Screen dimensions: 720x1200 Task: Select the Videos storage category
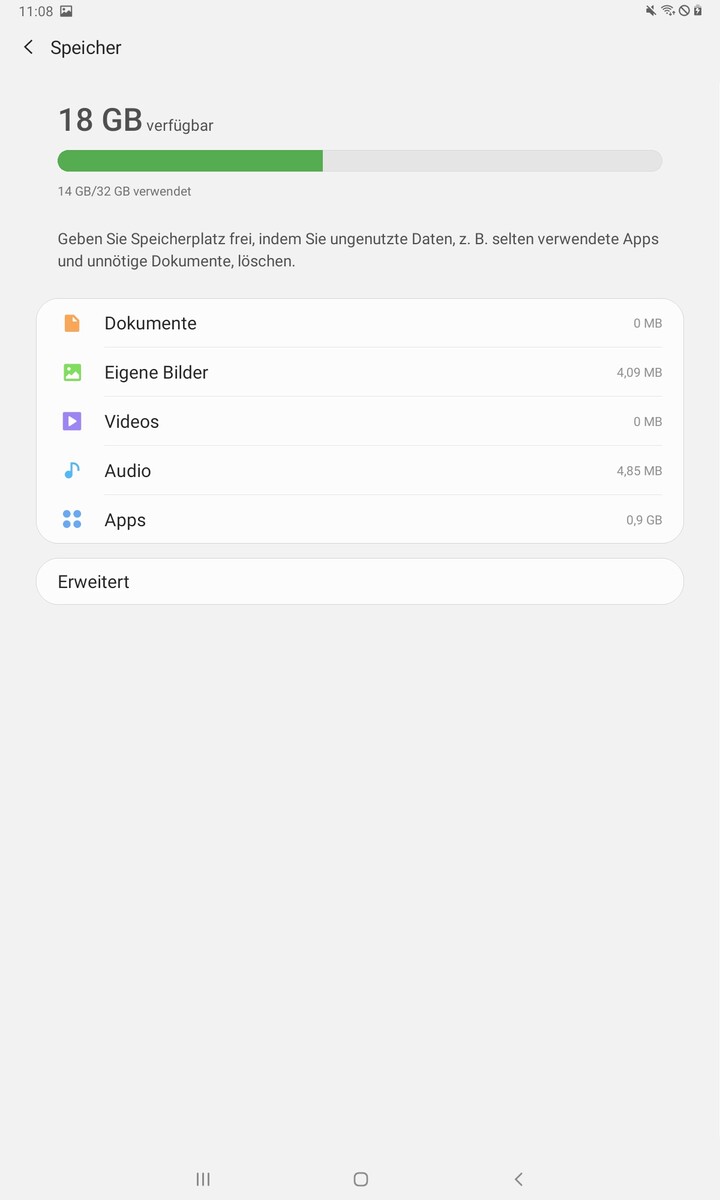(x=360, y=421)
